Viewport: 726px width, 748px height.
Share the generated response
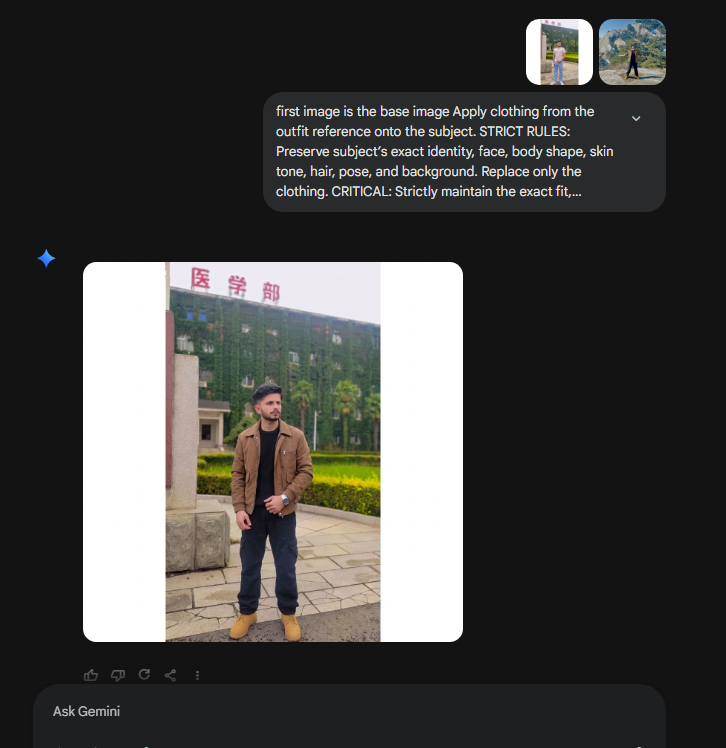[170, 675]
